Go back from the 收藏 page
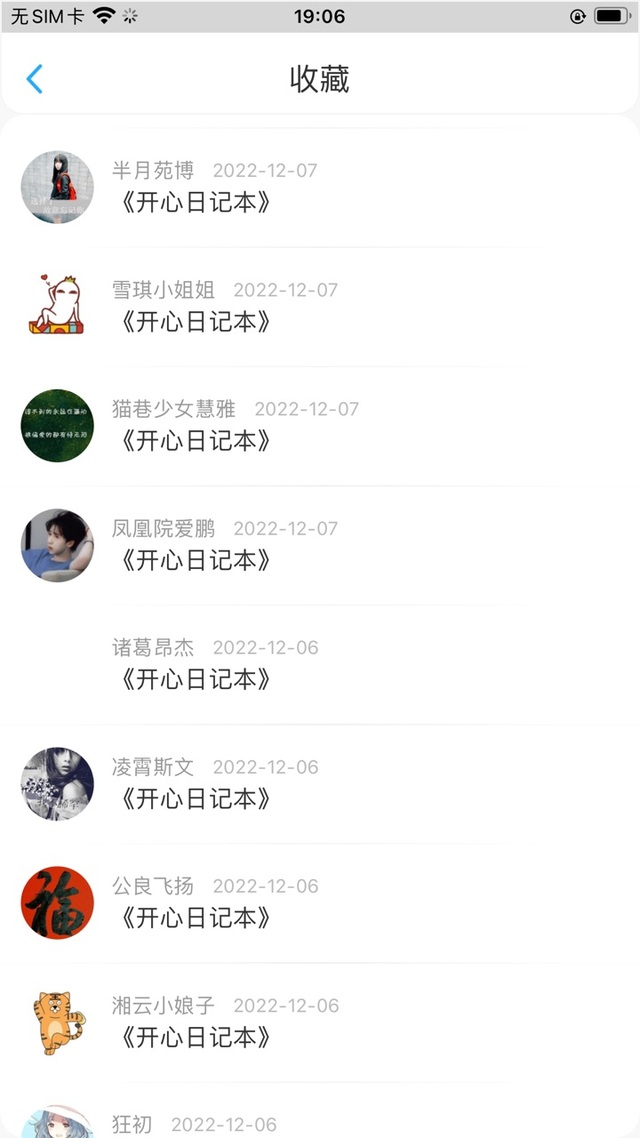Image resolution: width=640 pixels, height=1138 pixels. pyautogui.click(x=35, y=79)
